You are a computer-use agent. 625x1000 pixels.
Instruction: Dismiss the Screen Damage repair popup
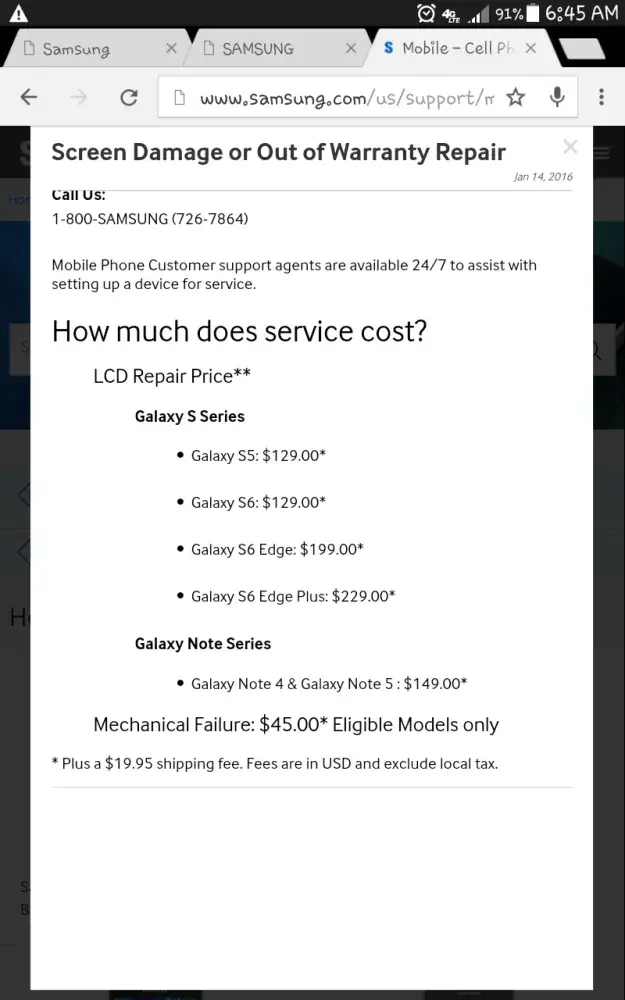pyautogui.click(x=570, y=147)
